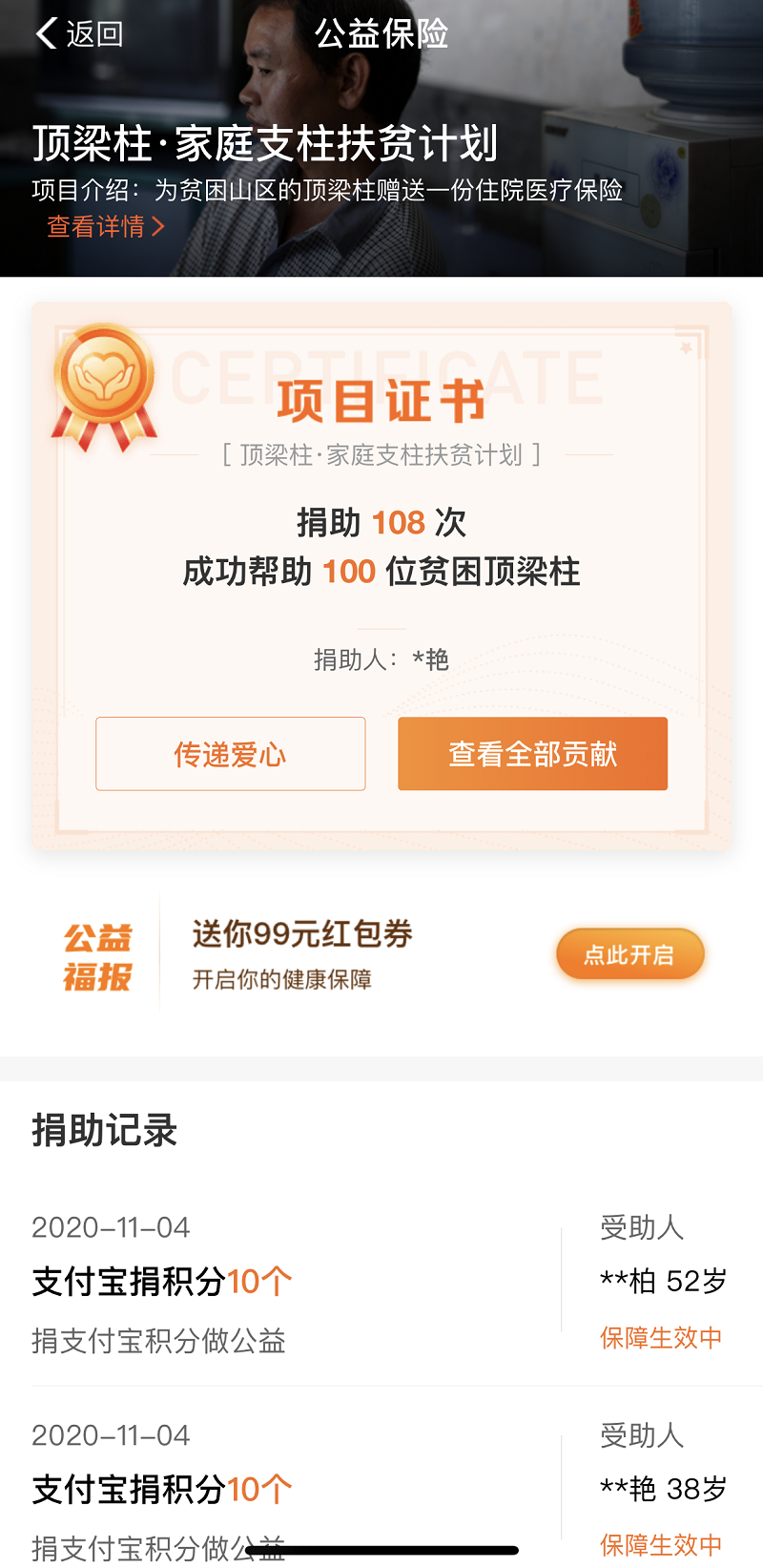Screen dimensions: 763x1568
Task: Tap 点此开启 to claim the red packet
Action: (x=629, y=954)
